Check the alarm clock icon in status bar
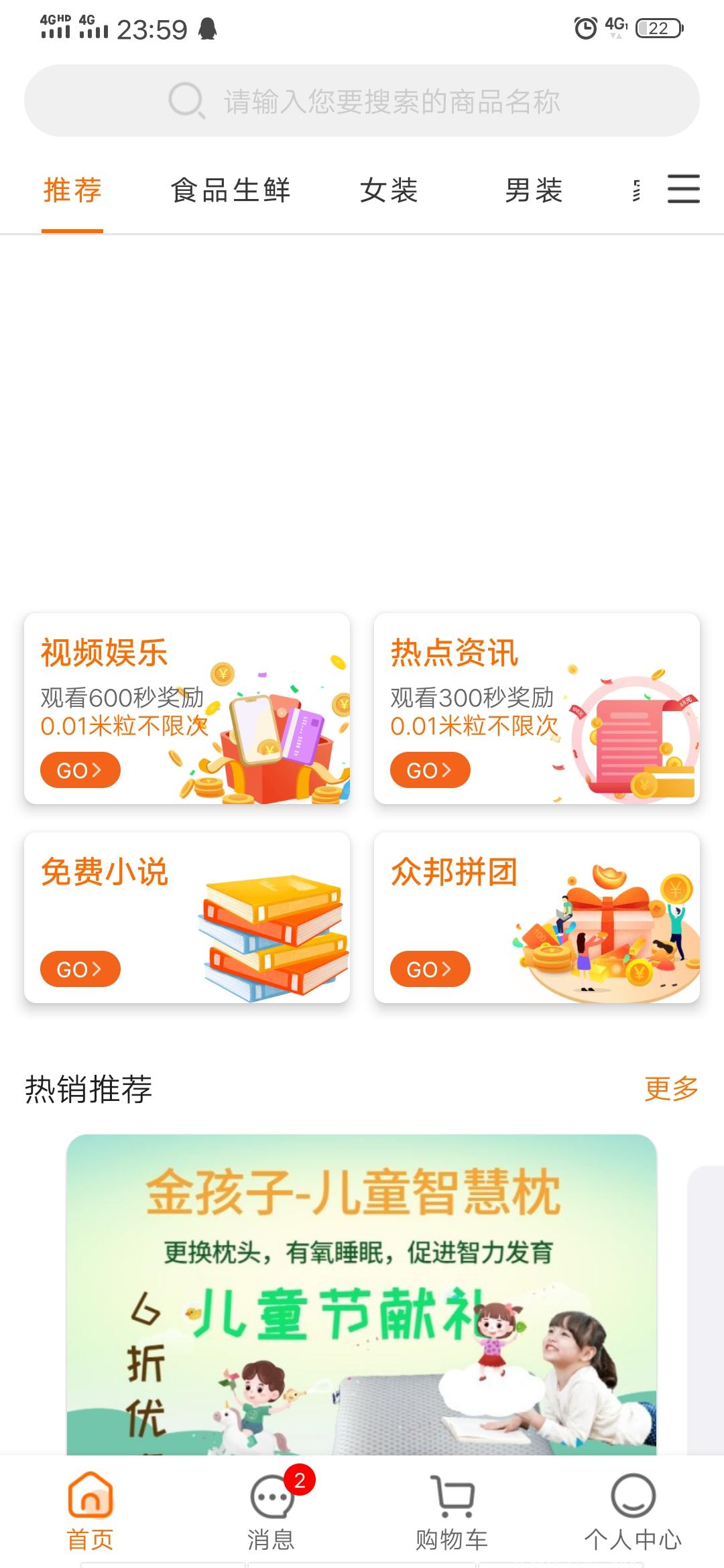 coord(586,27)
